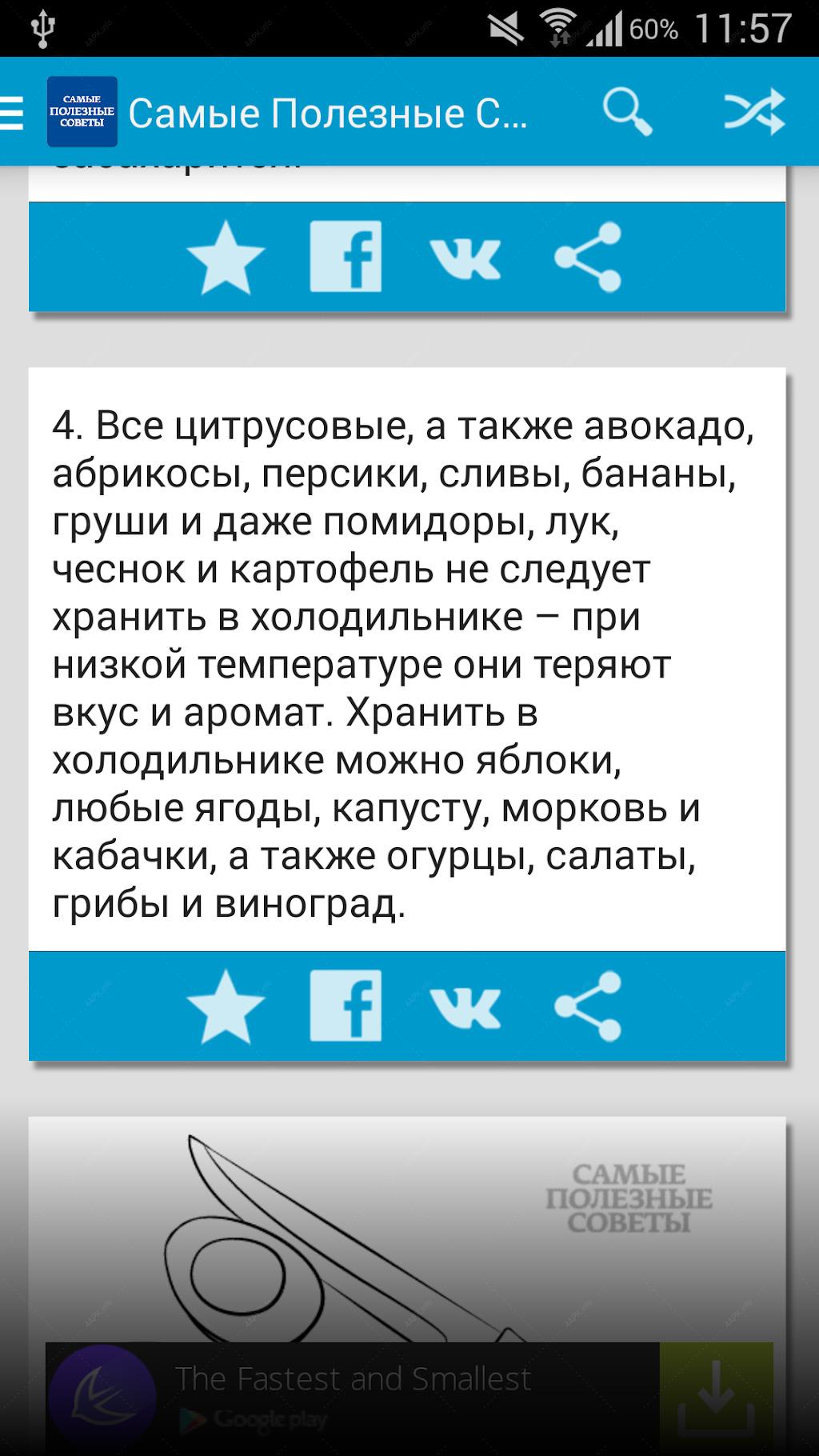Viewport: 819px width, 1456px height.
Task: Tap the ad banner download button
Action: [x=717, y=1398]
